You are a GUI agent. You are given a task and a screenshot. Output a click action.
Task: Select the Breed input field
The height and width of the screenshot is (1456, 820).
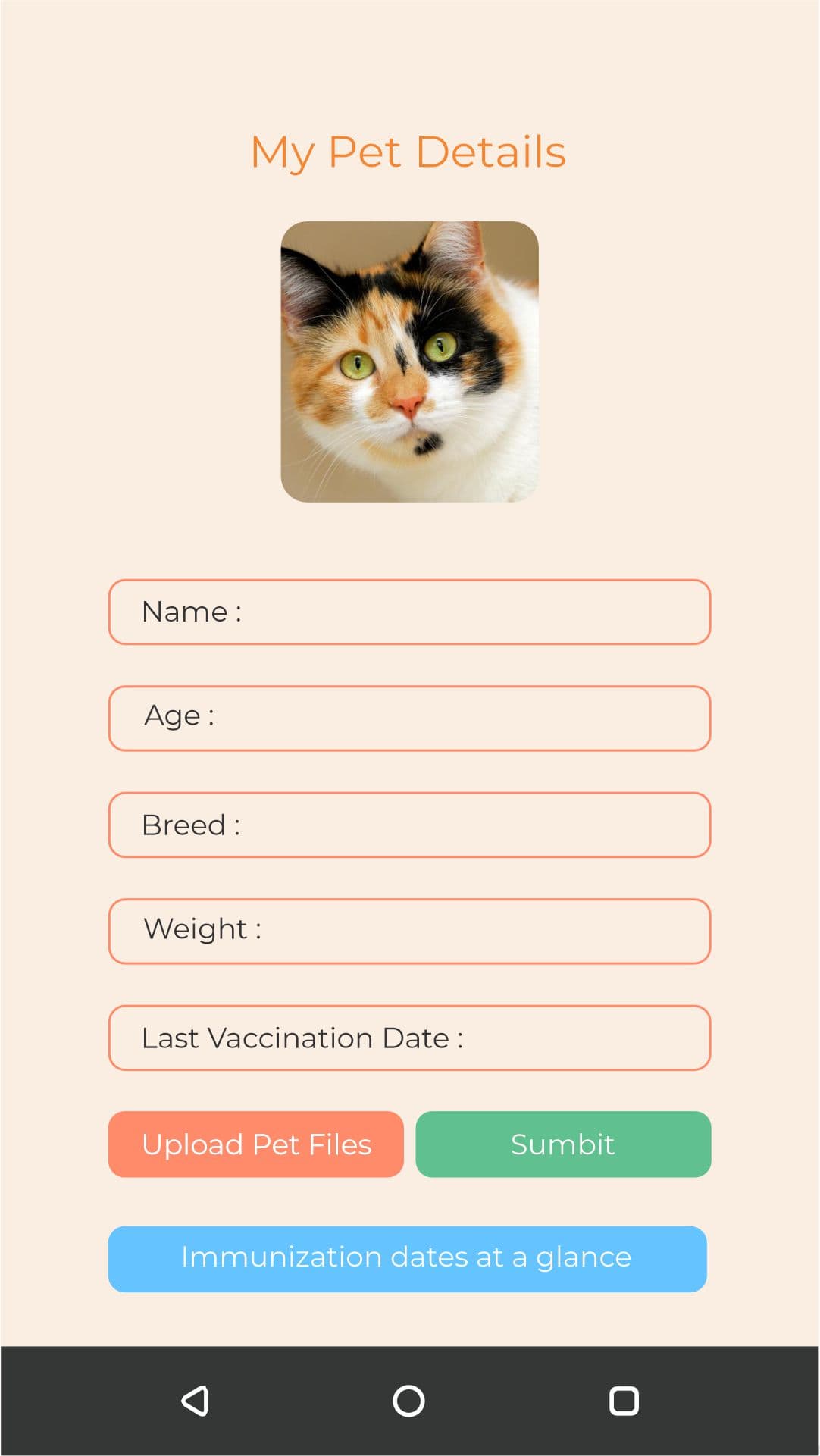point(409,825)
